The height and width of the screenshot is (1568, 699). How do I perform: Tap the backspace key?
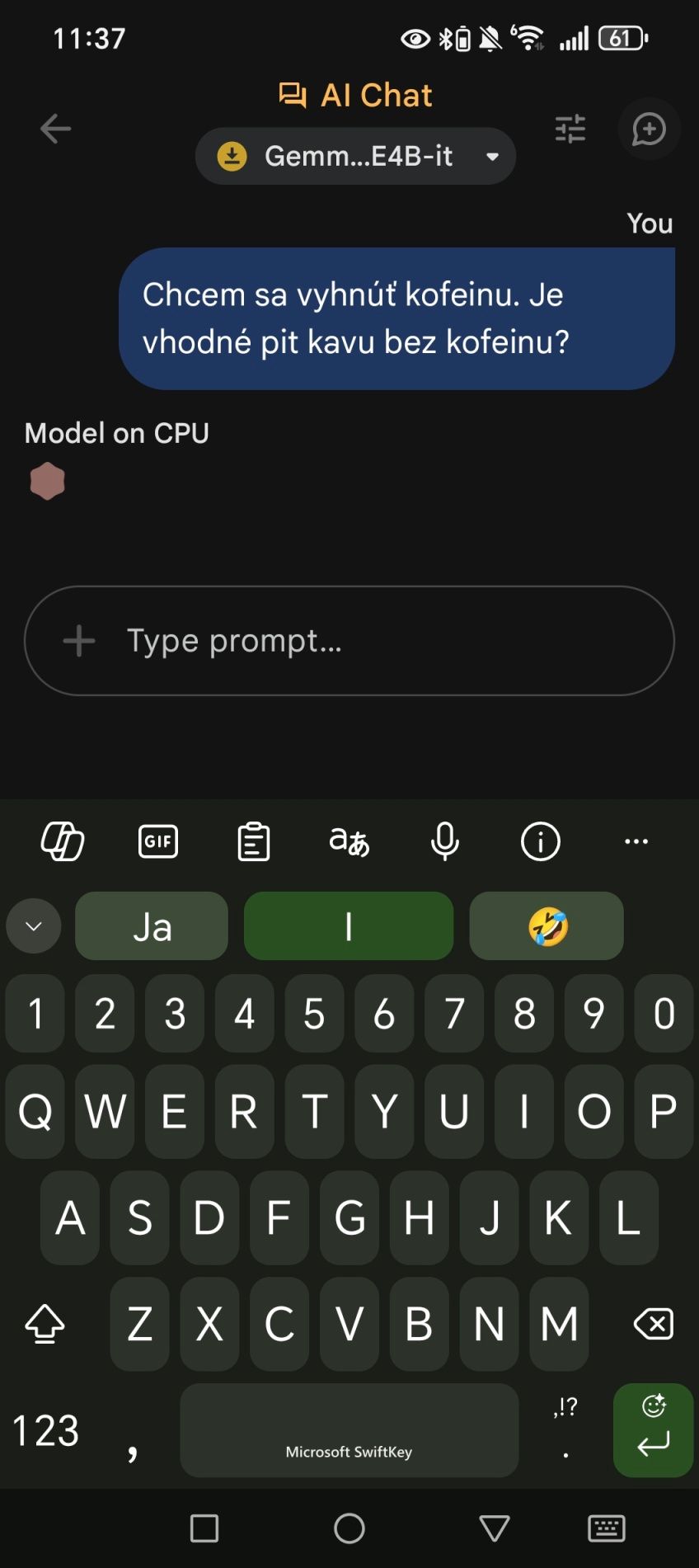coord(653,1325)
